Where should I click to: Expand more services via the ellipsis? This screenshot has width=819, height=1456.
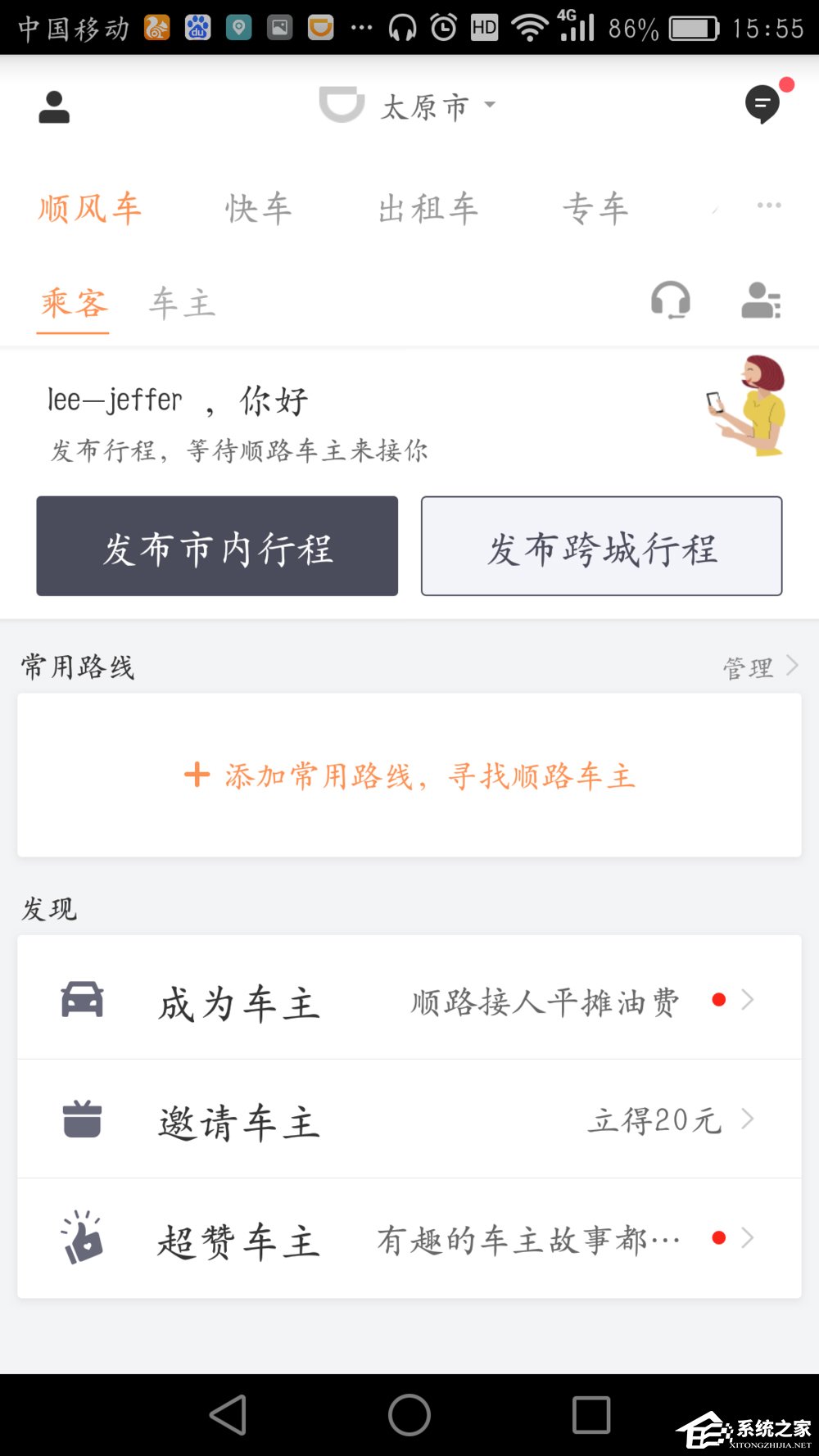coord(768,206)
